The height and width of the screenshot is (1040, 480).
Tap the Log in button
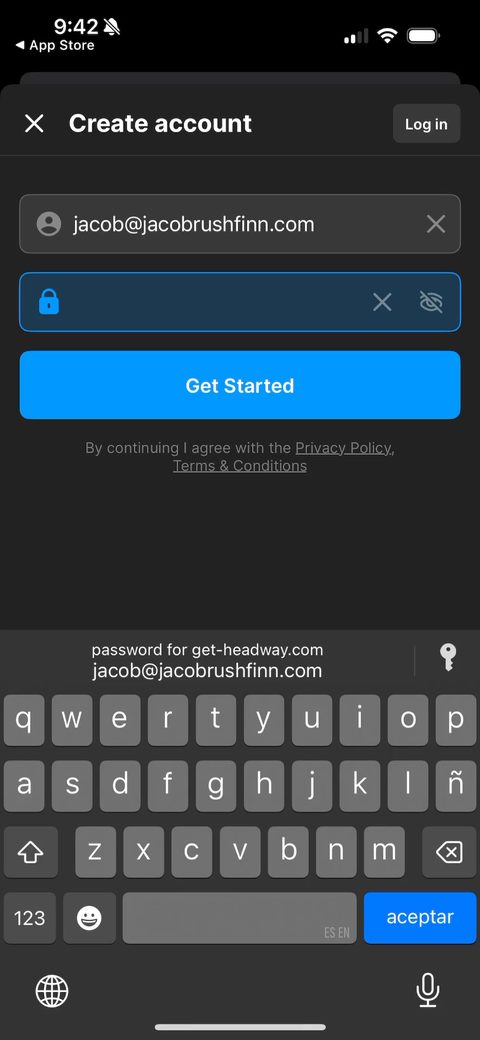point(426,124)
